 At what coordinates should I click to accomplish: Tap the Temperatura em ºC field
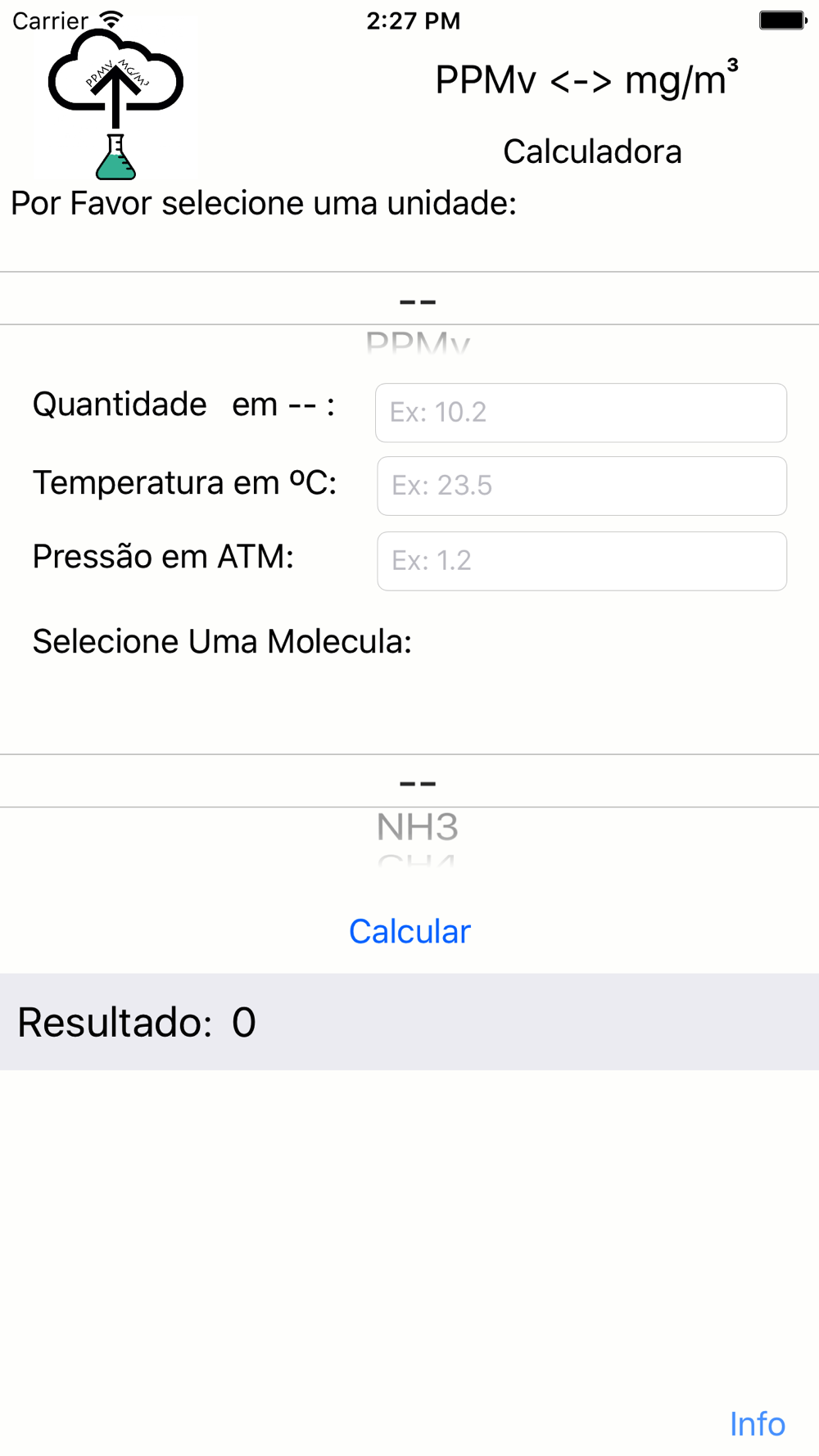pyautogui.click(x=581, y=486)
